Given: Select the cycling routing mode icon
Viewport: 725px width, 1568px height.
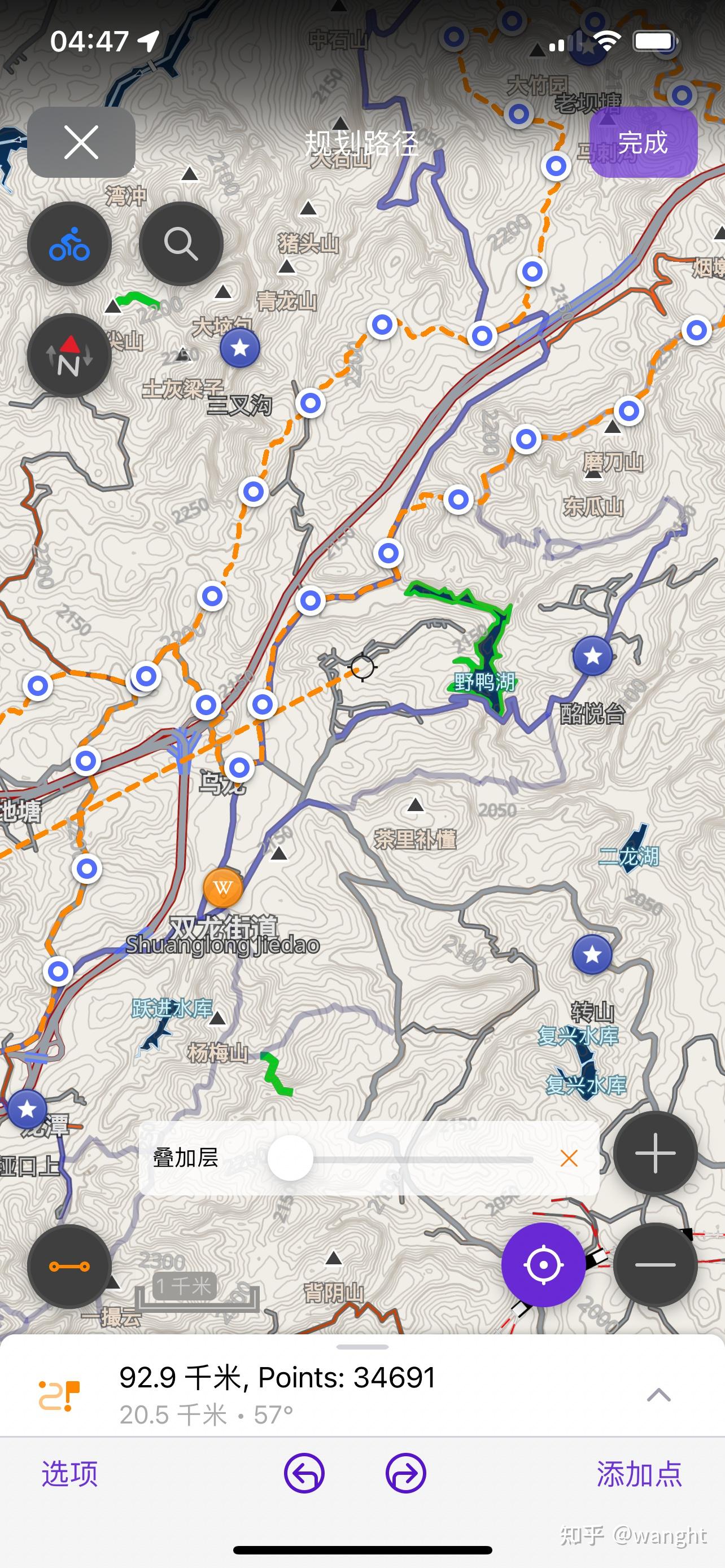Looking at the screenshot, I should pyautogui.click(x=69, y=243).
